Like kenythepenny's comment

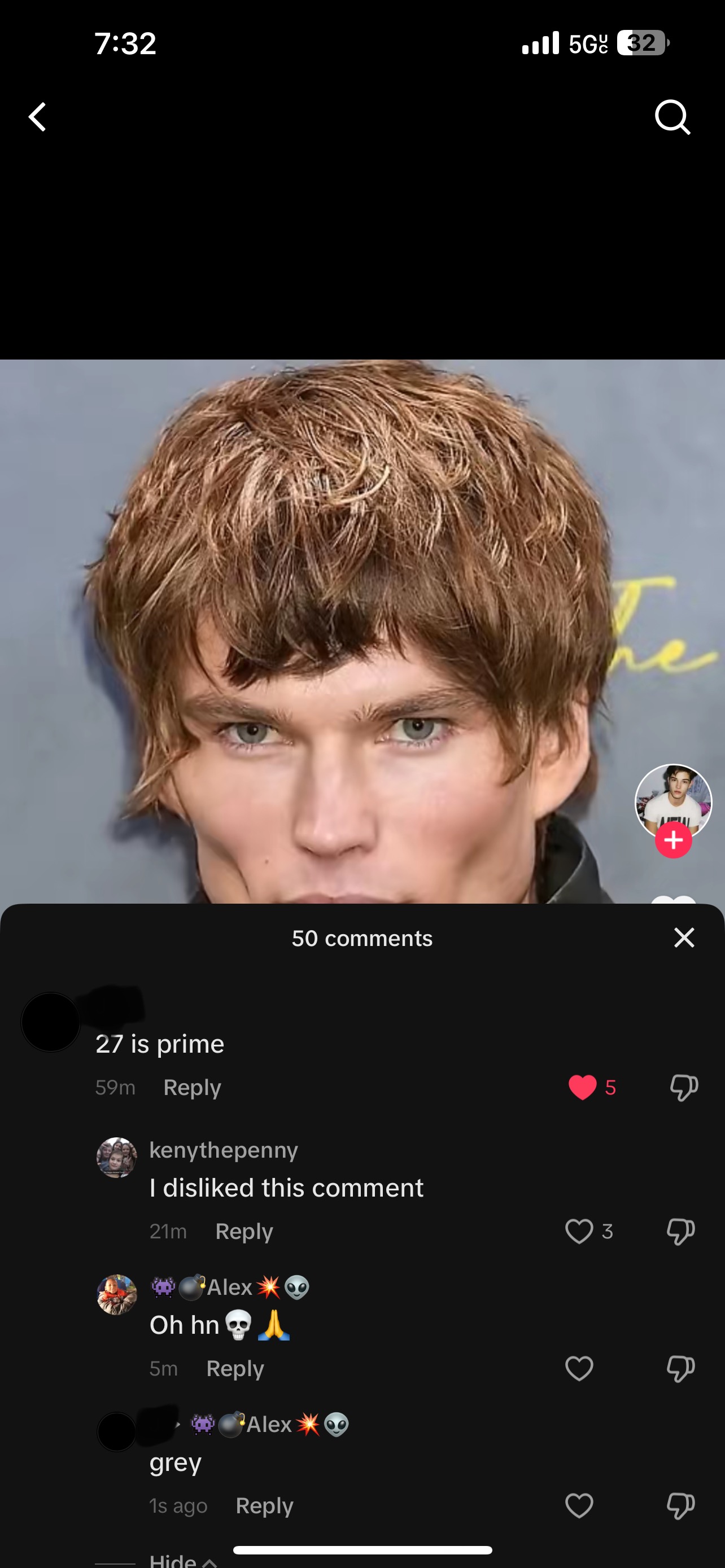pos(579,1231)
